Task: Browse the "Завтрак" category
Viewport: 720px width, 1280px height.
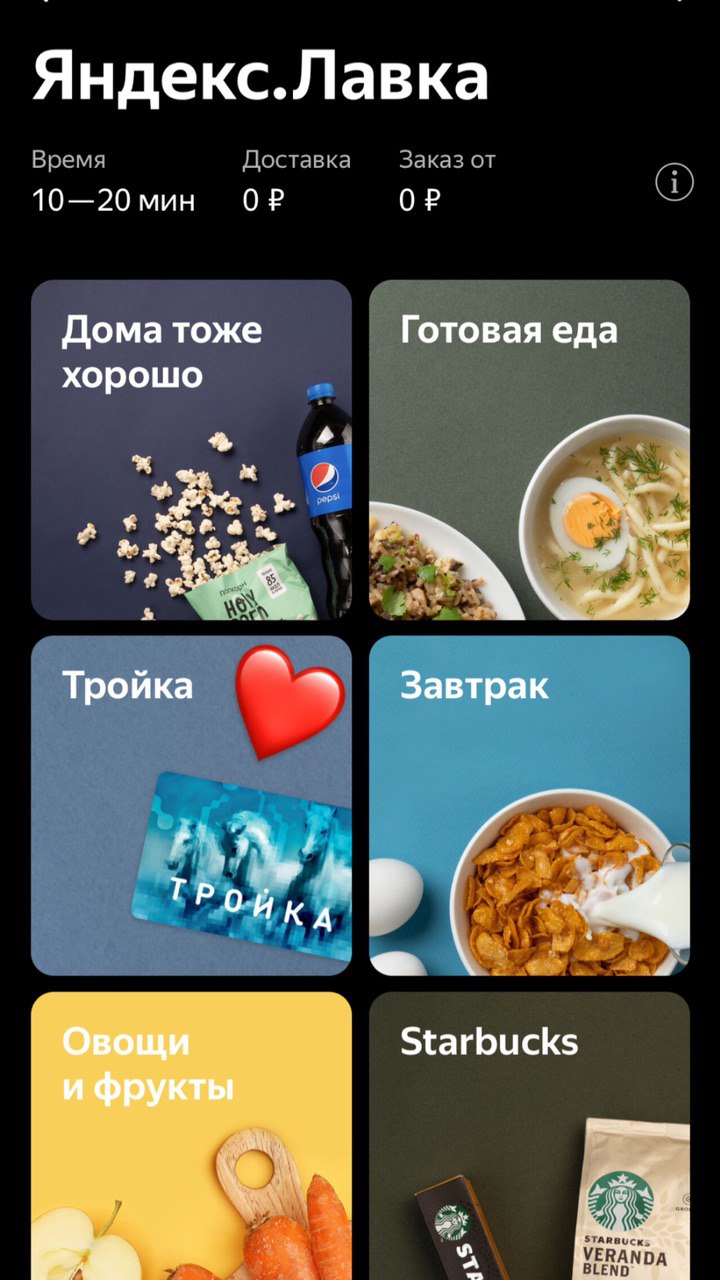Action: pyautogui.click(x=529, y=805)
